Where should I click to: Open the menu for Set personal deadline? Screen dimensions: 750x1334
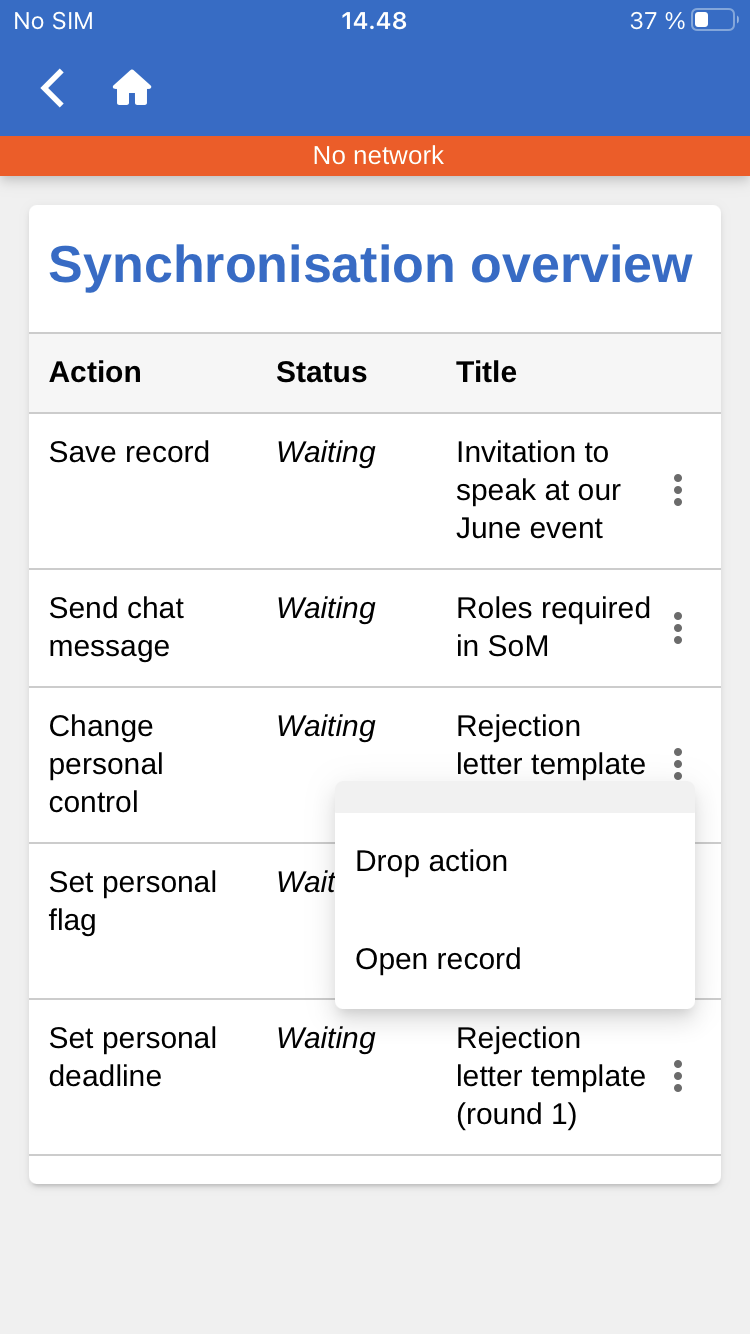tap(678, 1076)
